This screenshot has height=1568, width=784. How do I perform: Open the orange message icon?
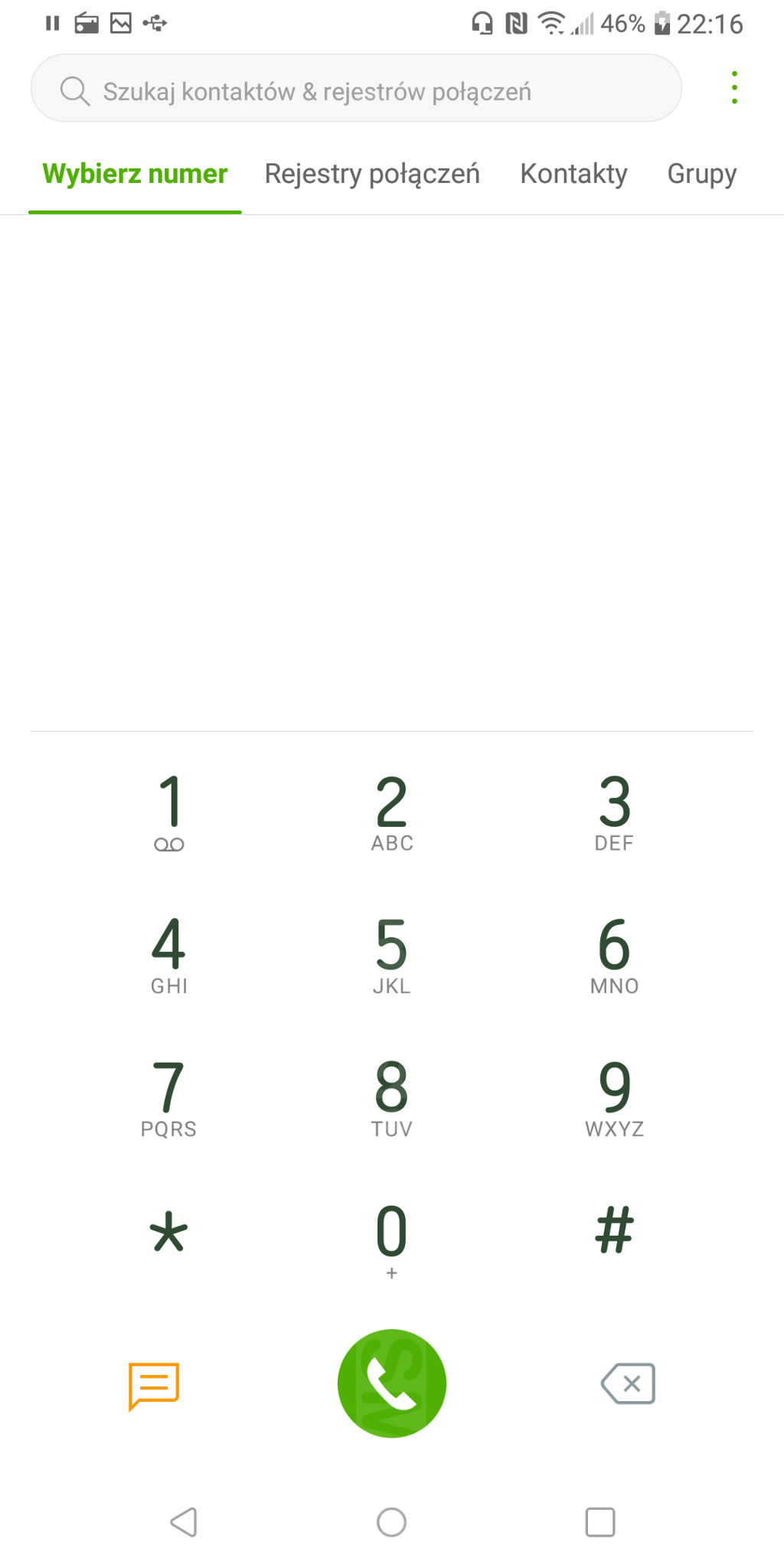point(154,1385)
